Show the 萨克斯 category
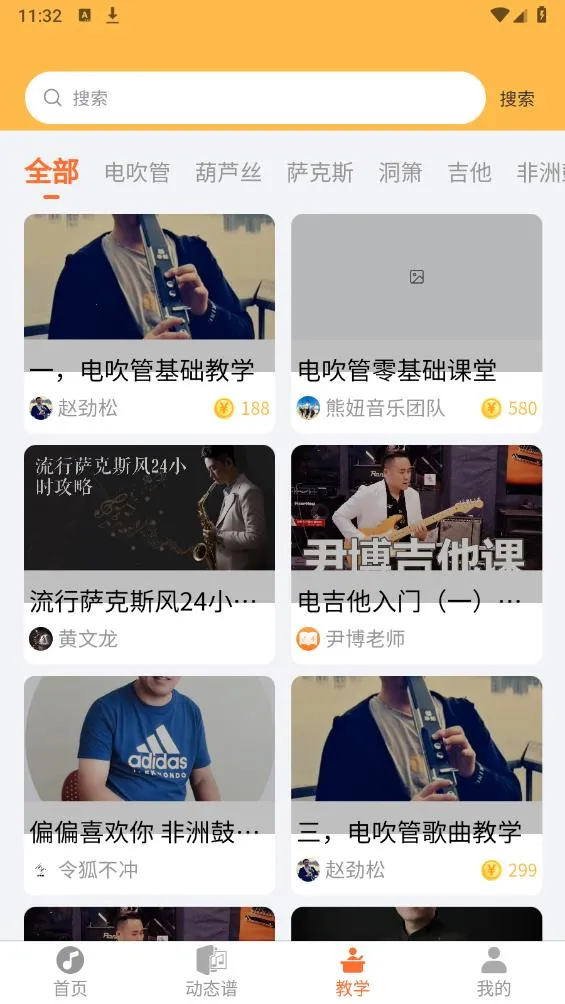Image resolution: width=565 pixels, height=1004 pixels. (x=320, y=173)
